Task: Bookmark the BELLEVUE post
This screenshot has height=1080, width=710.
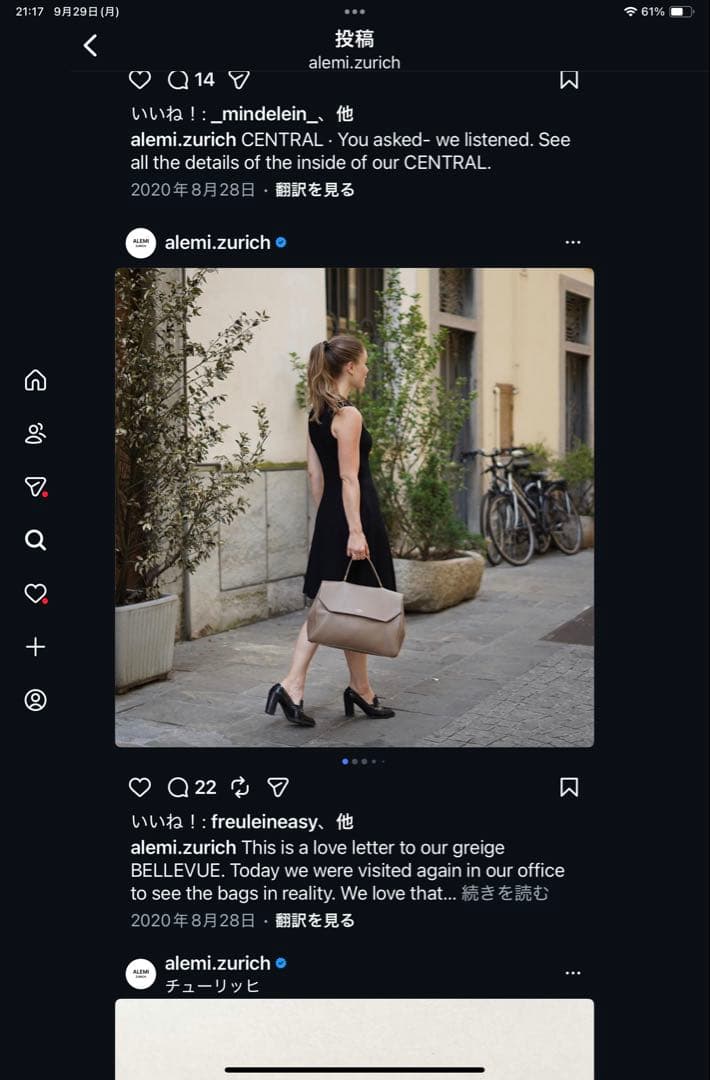Action: click(569, 787)
